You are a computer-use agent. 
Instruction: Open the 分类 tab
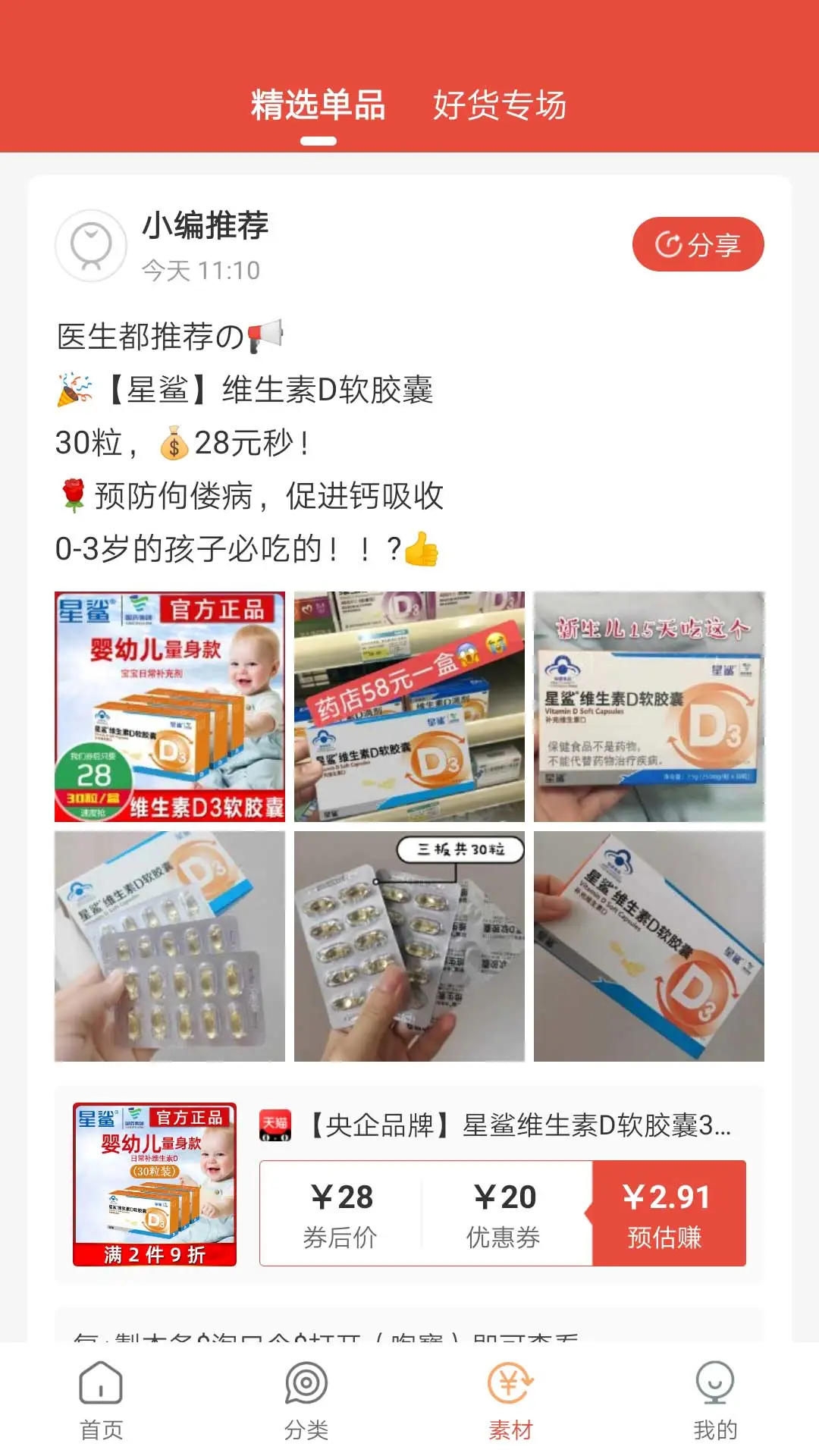[306, 1401]
